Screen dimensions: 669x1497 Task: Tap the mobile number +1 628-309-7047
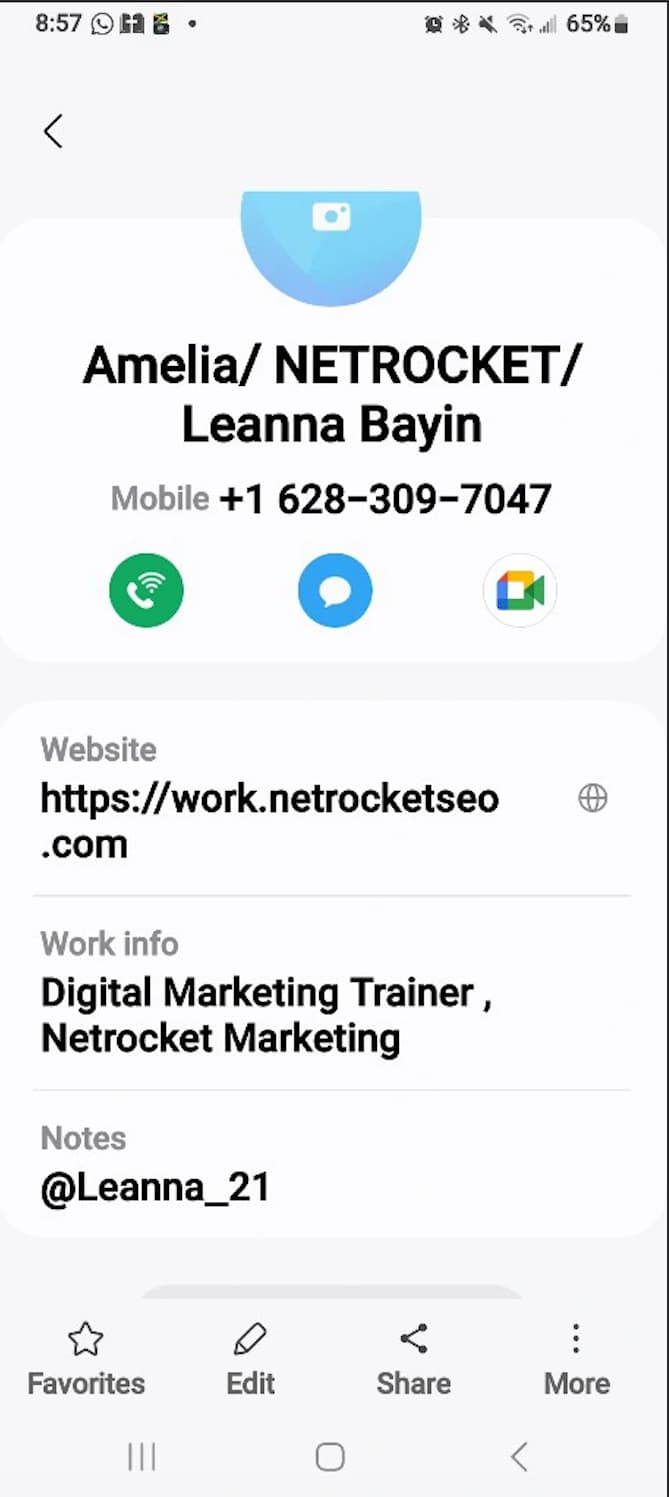[x=385, y=498]
